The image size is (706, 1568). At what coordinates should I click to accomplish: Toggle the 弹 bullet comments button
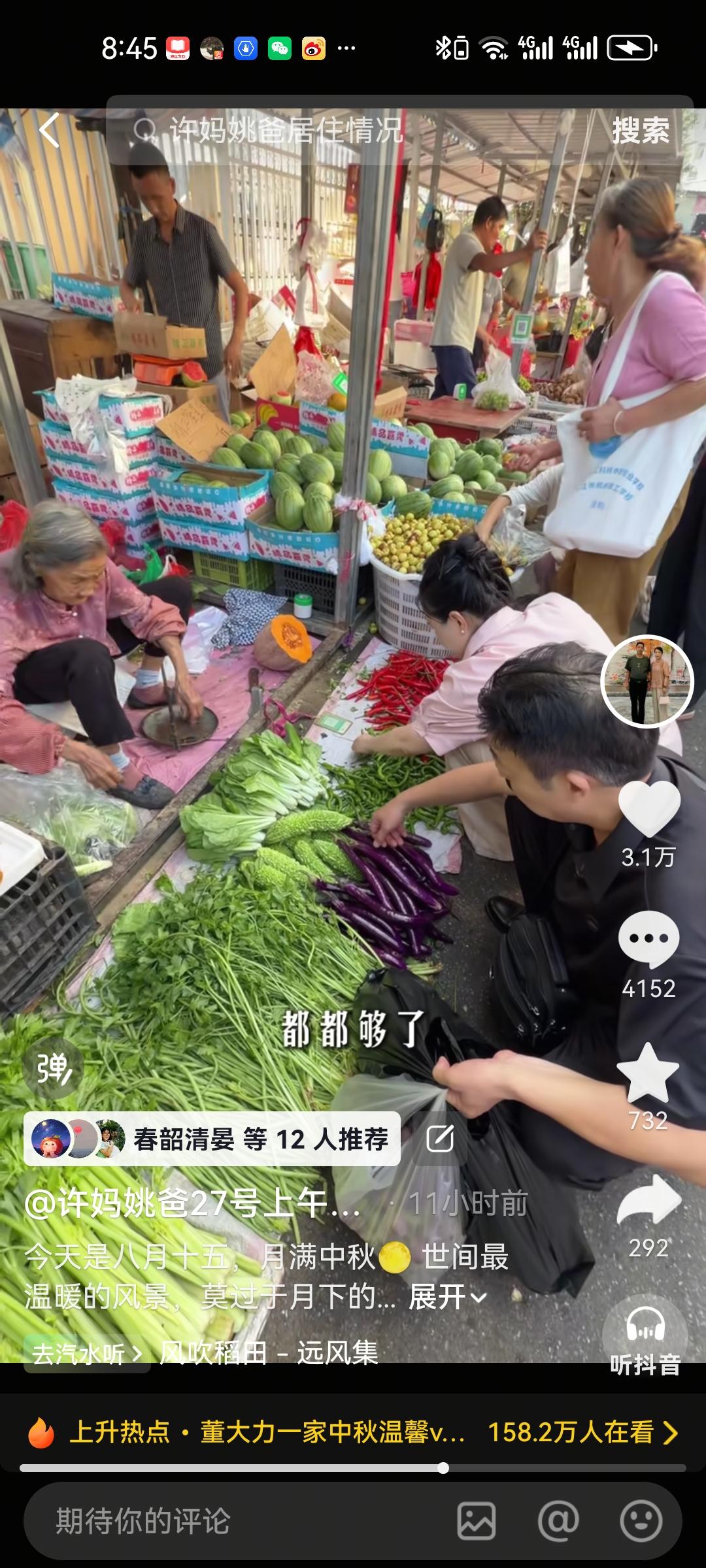tap(54, 1068)
